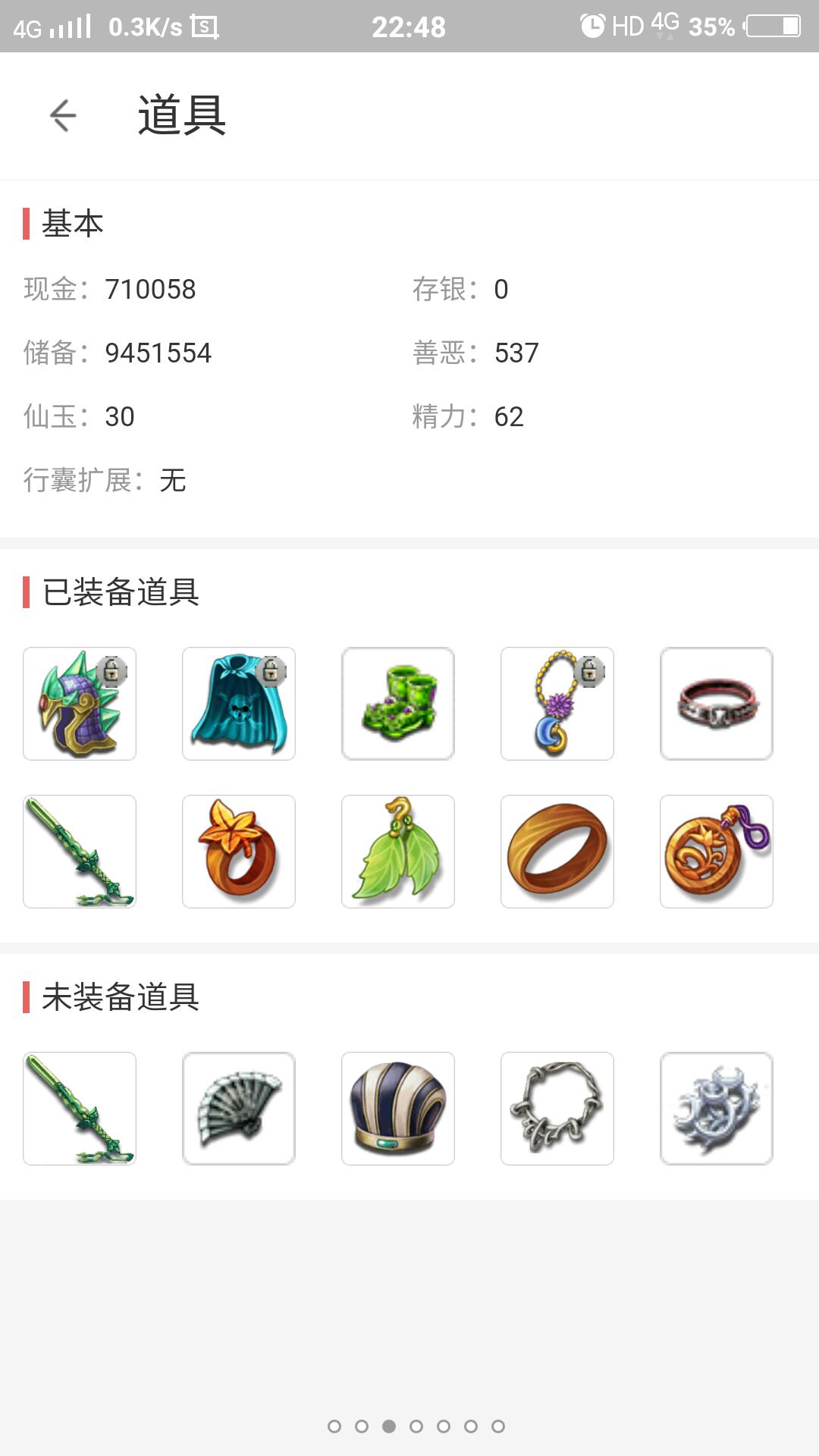Open the equipped maple leaf ring

[239, 851]
